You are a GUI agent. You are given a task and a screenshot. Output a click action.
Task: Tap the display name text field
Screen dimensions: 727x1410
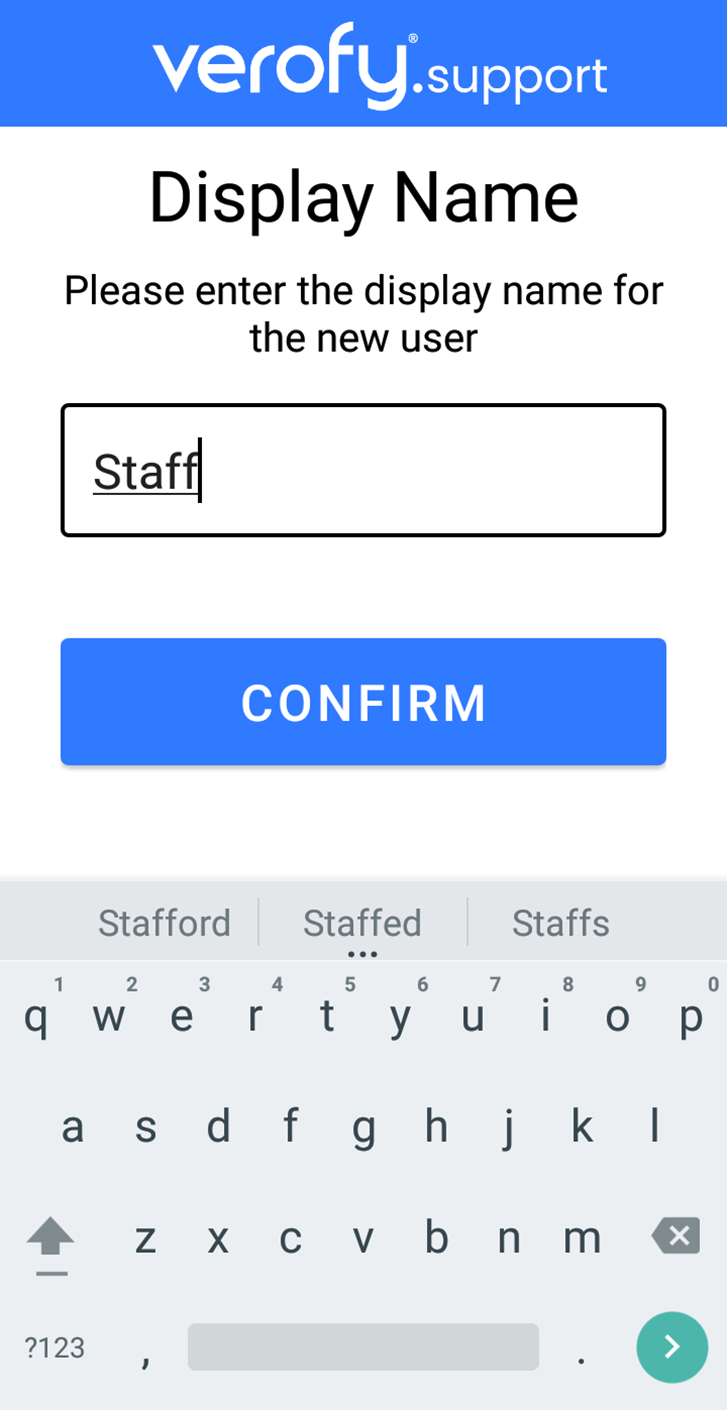363,470
